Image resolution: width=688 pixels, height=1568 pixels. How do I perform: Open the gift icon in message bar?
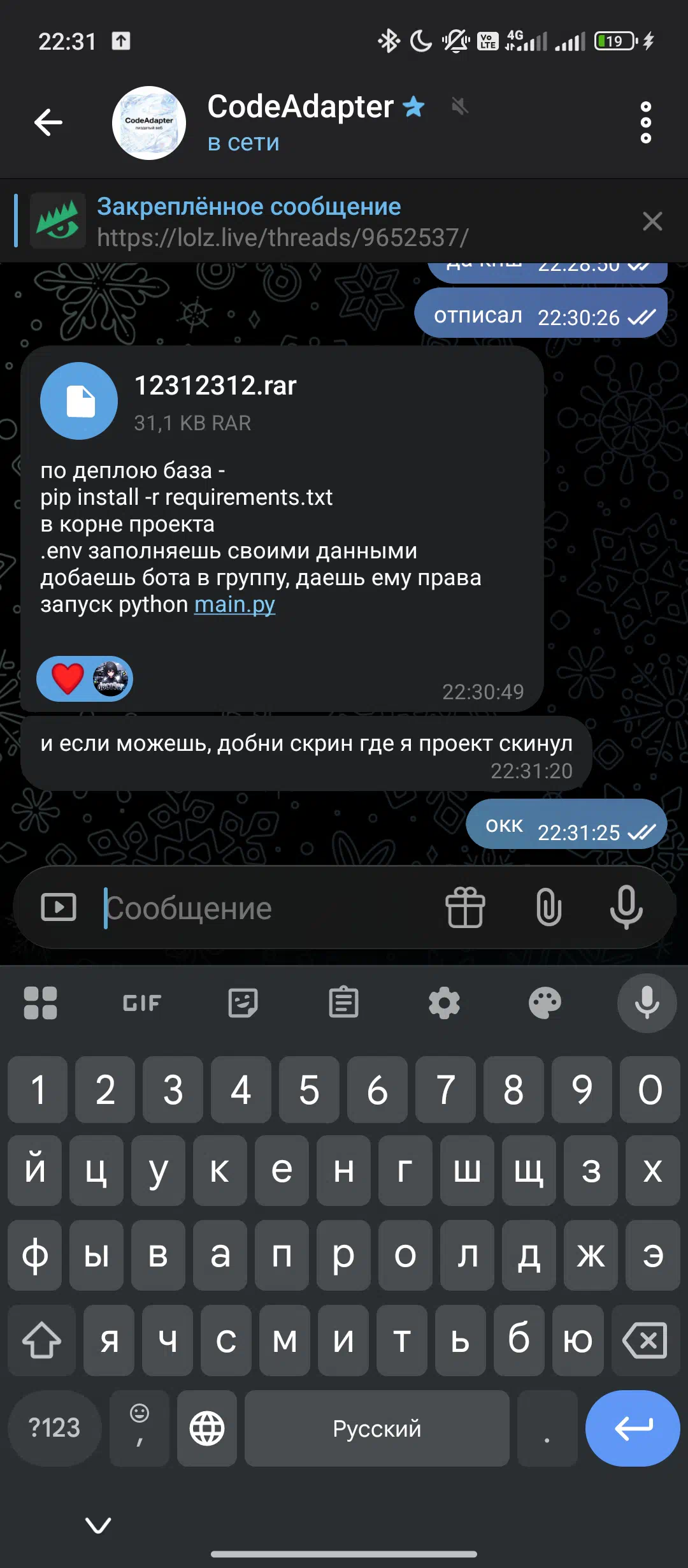point(465,908)
